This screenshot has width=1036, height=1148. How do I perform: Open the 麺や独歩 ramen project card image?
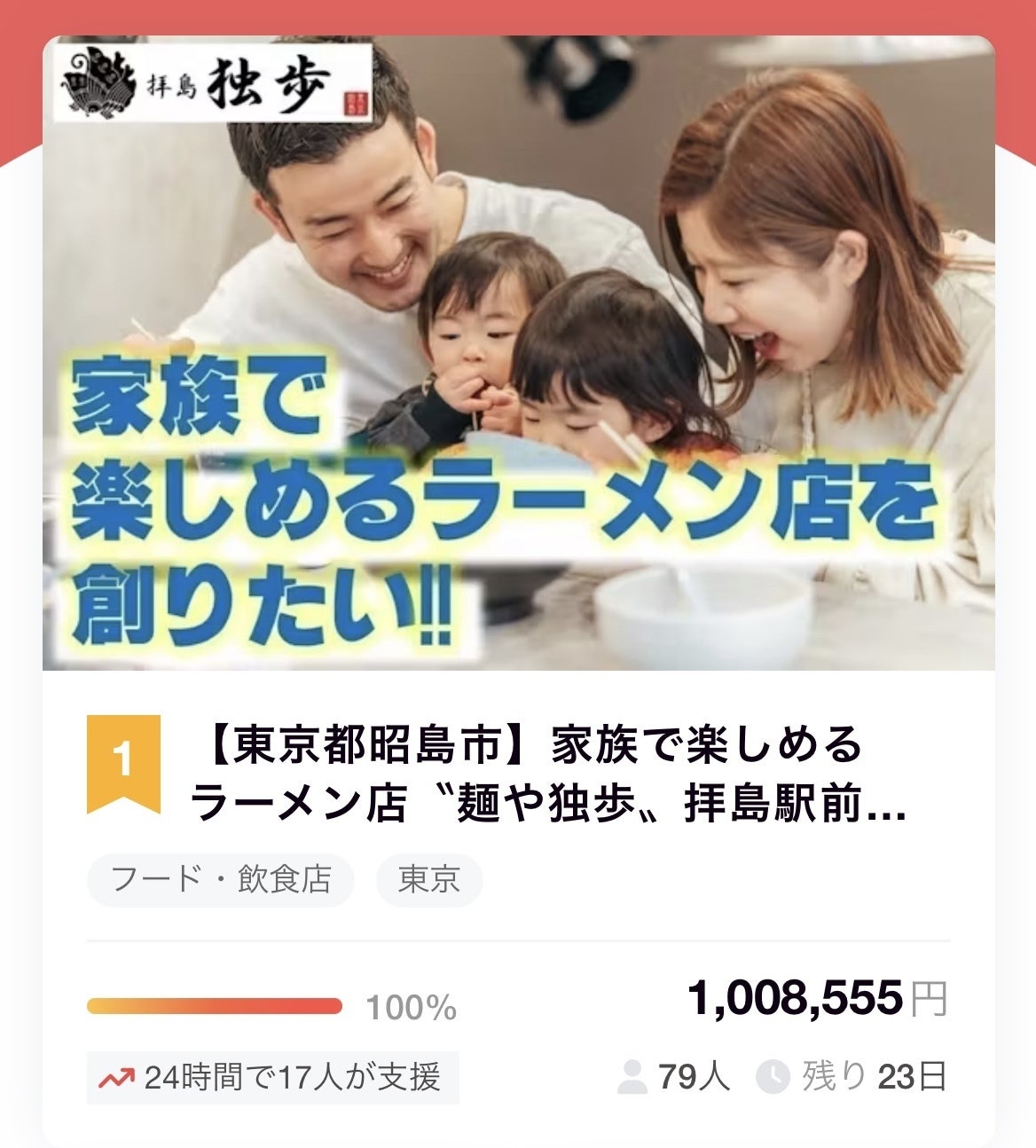518,355
